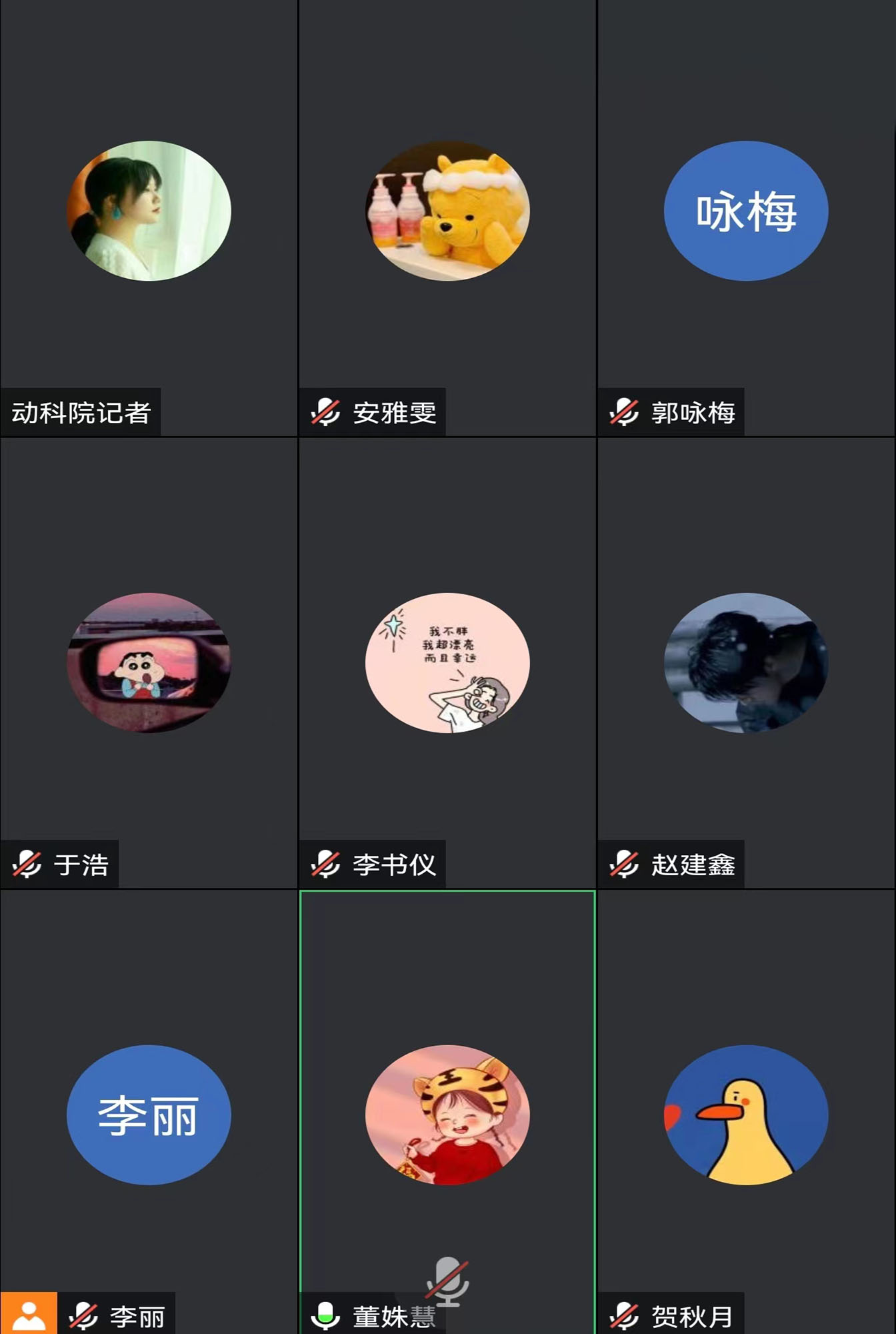896x1334 pixels.
Task: Select the speaking participant 董姝慧's tile
Action: (x=447, y=1114)
